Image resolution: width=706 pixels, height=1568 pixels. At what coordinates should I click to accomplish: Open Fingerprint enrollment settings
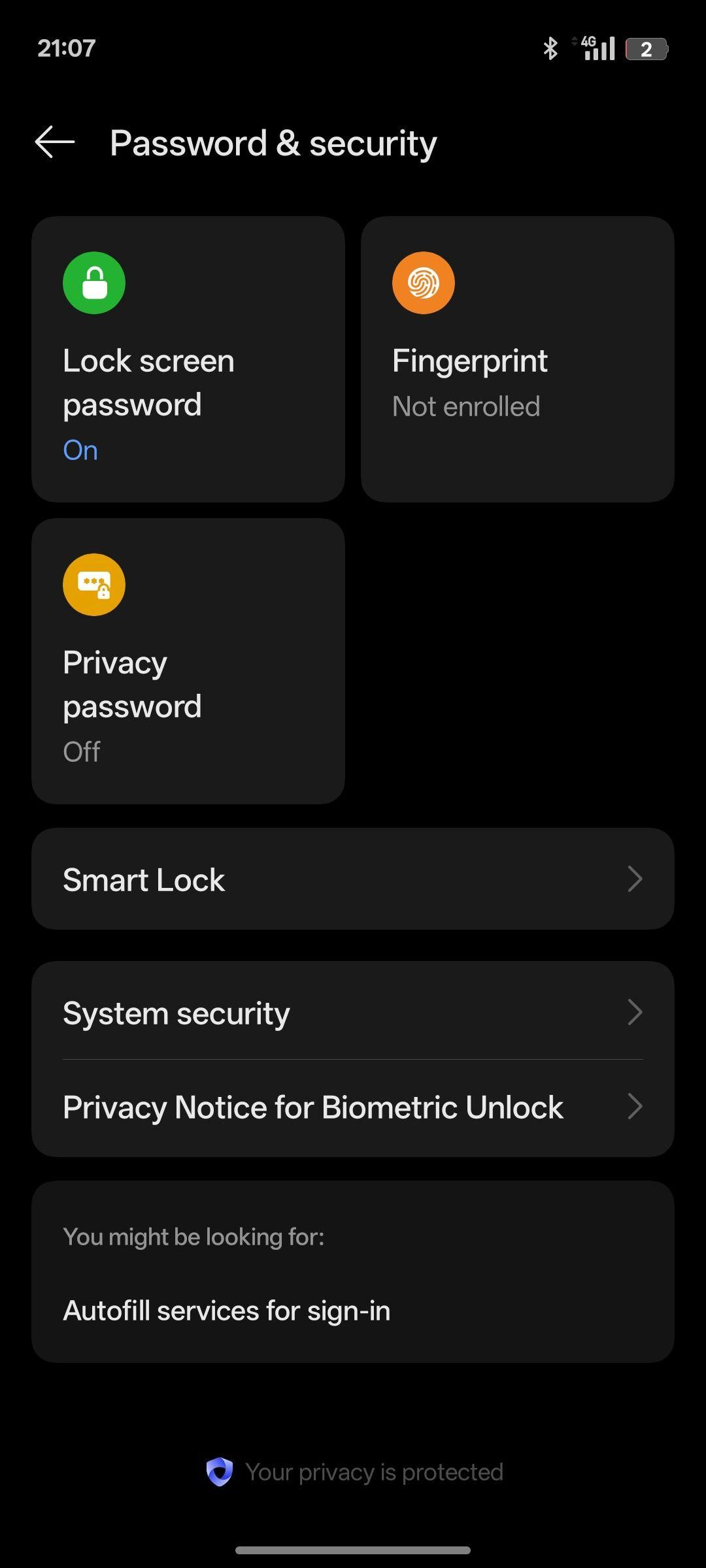(x=518, y=359)
